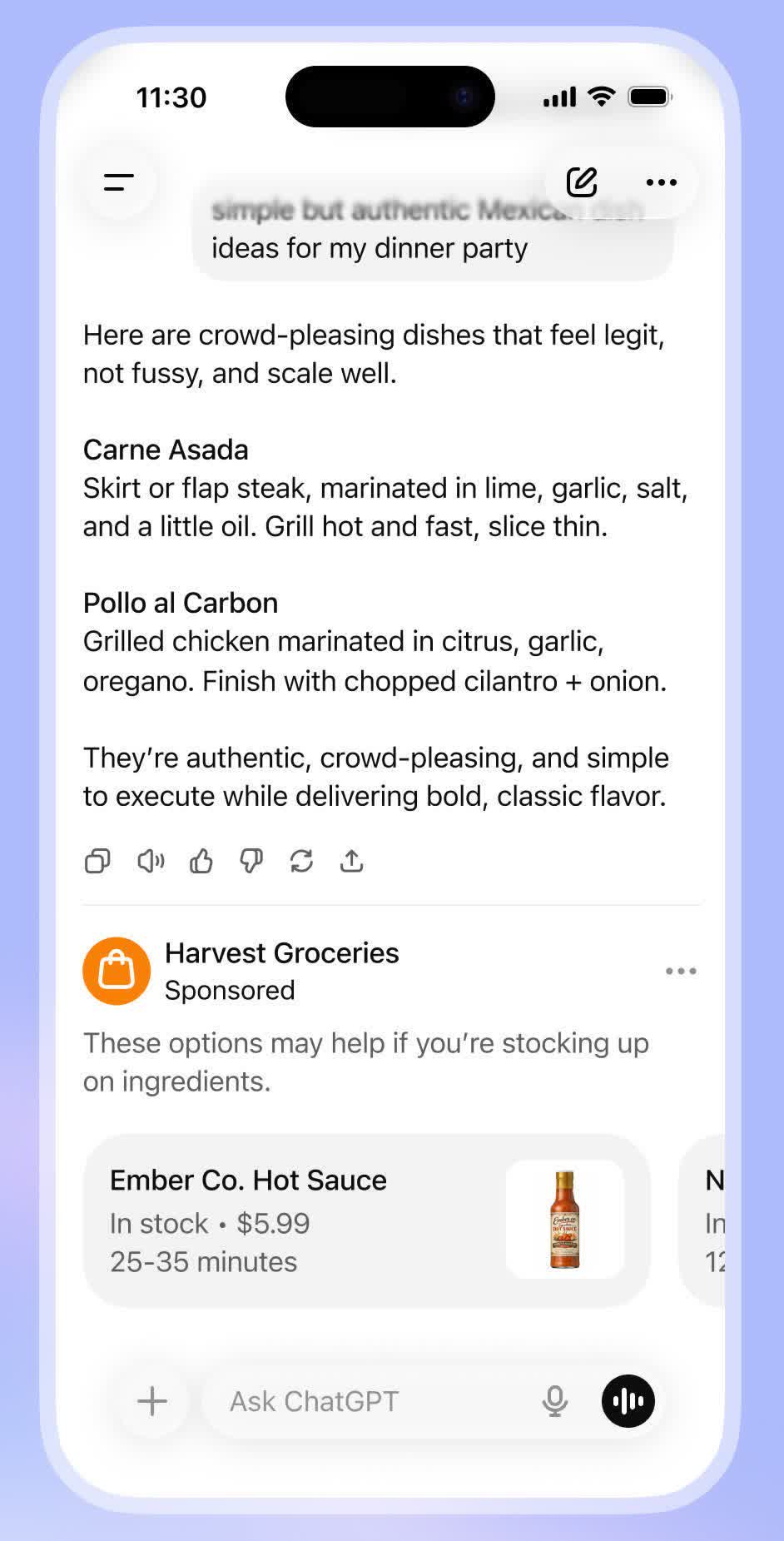Start a new chat

click(x=582, y=181)
